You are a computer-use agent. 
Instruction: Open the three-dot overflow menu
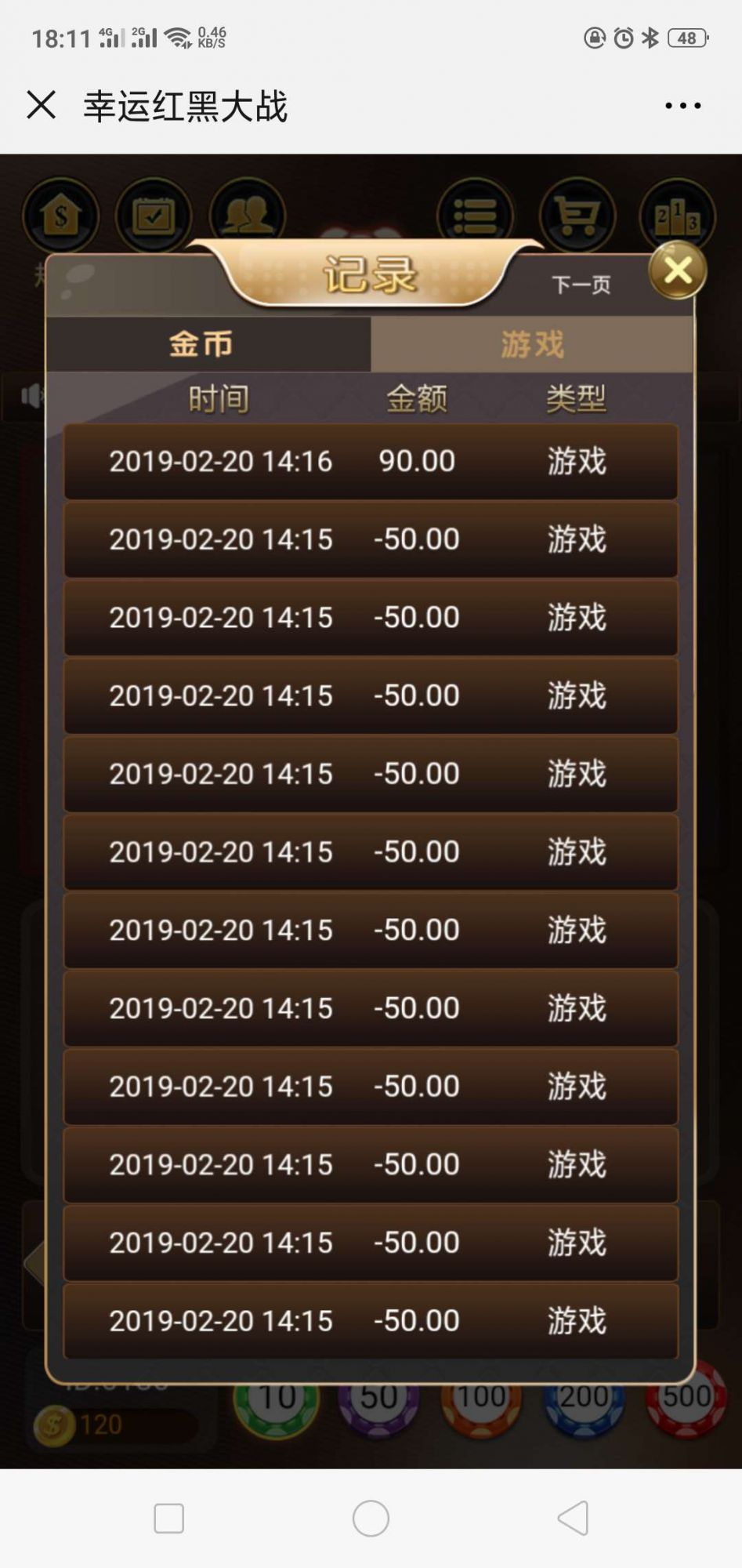pos(682,105)
